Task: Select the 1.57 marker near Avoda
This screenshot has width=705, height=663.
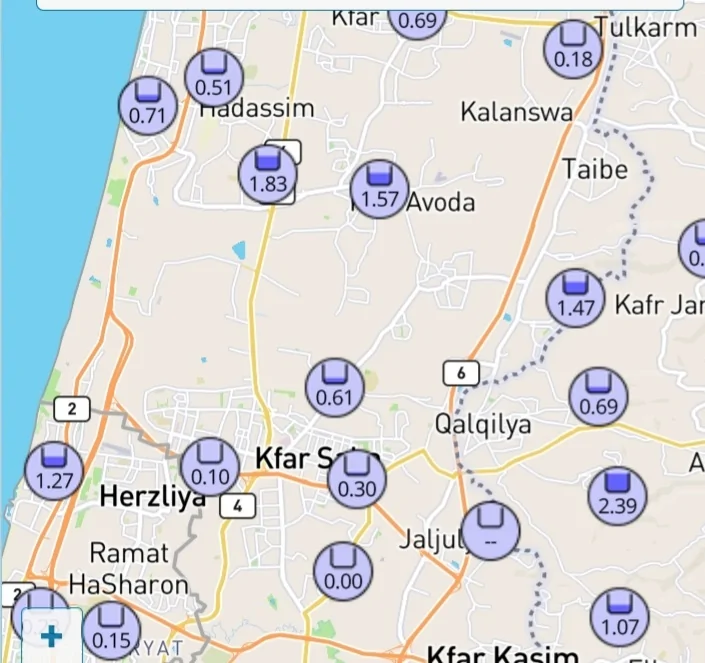Action: click(x=380, y=189)
